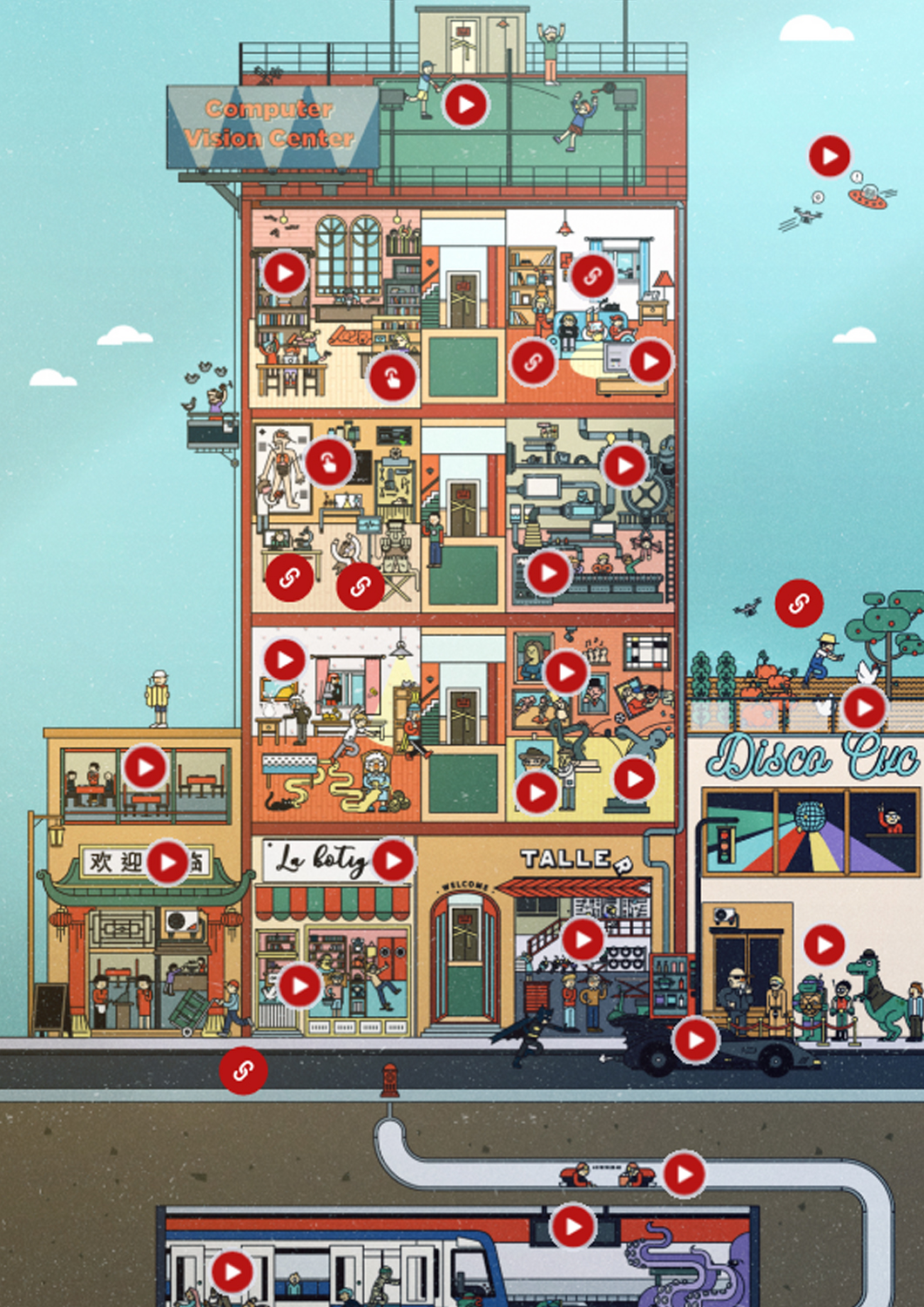Play the Batmobile hotspot
Image resolution: width=924 pixels, height=1307 pixels.
point(695,1040)
